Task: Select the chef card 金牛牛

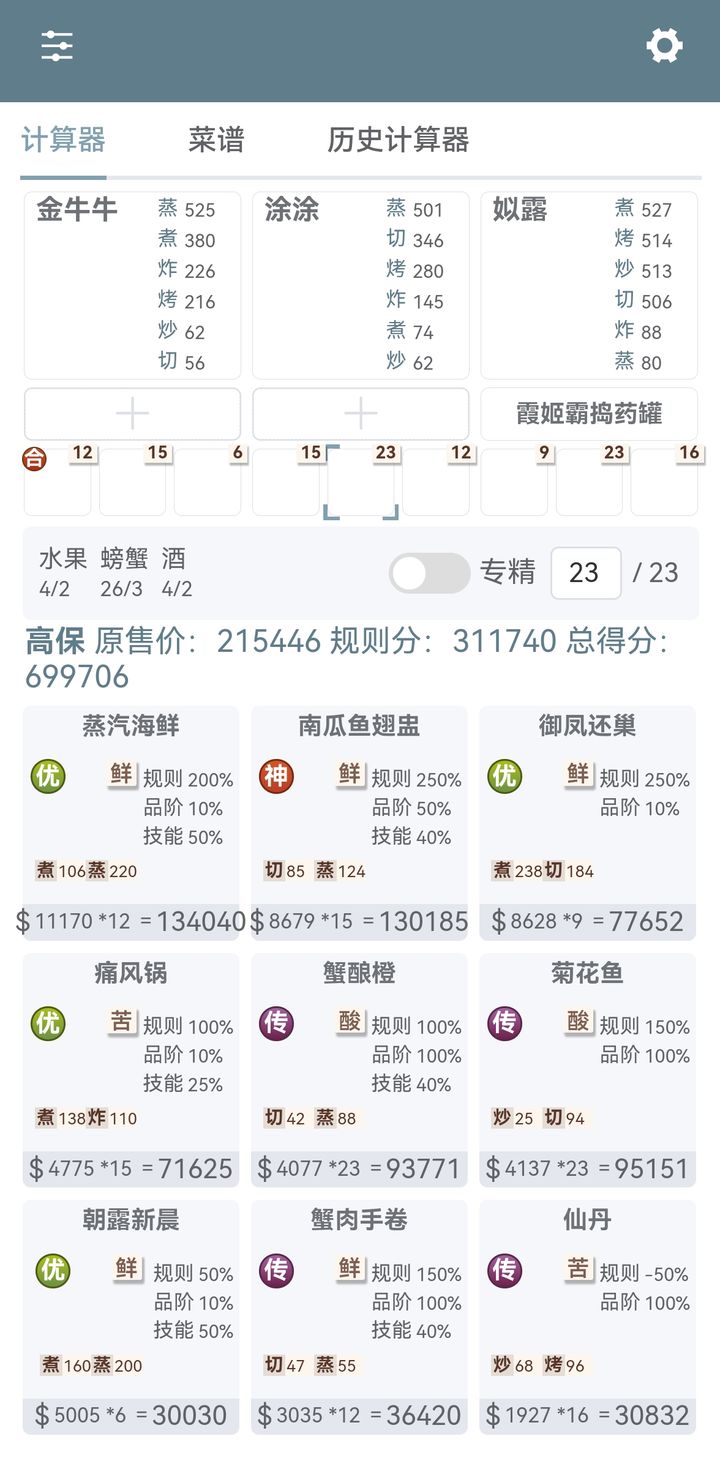Action: 132,285
